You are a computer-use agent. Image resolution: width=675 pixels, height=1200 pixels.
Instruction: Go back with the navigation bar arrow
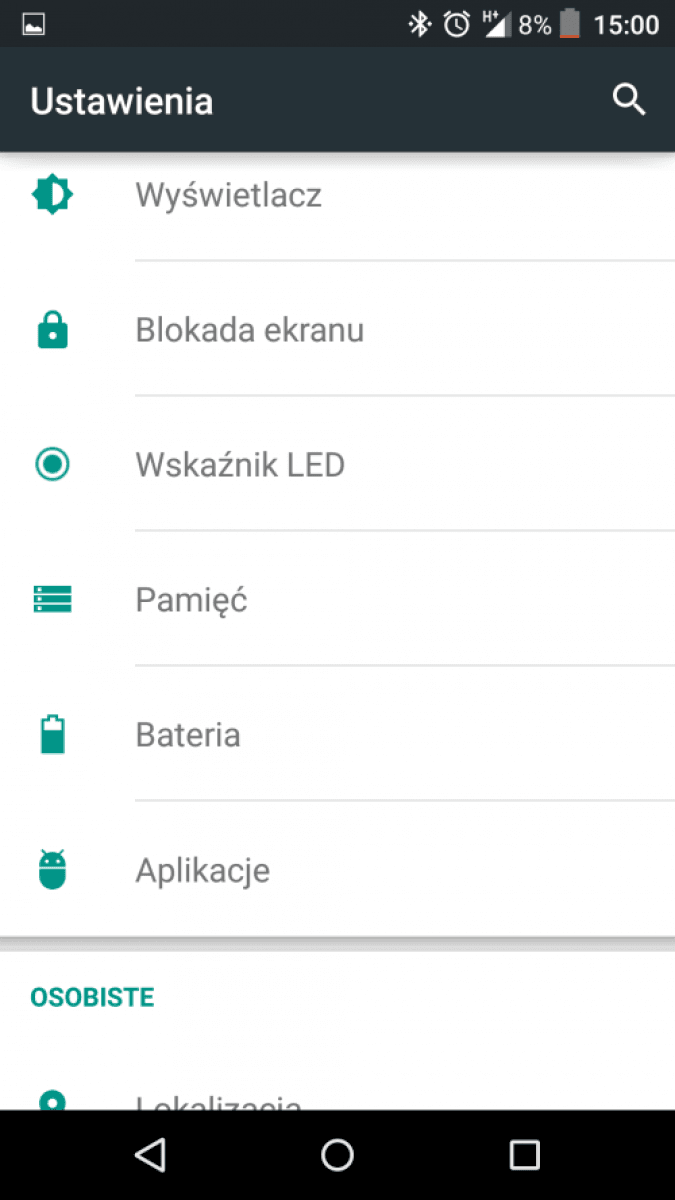click(150, 1155)
